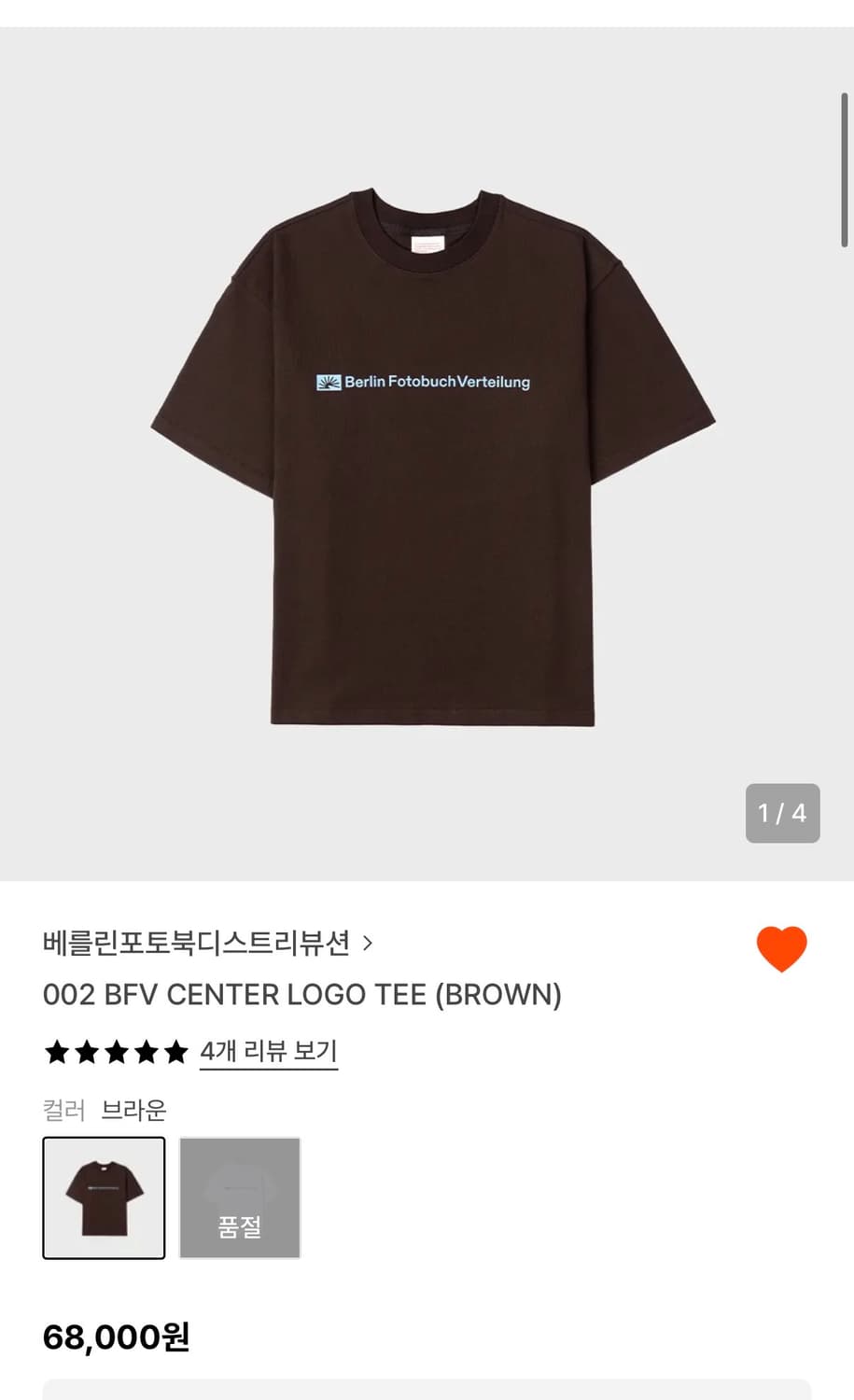Select the 브라운 color label

point(133,1110)
